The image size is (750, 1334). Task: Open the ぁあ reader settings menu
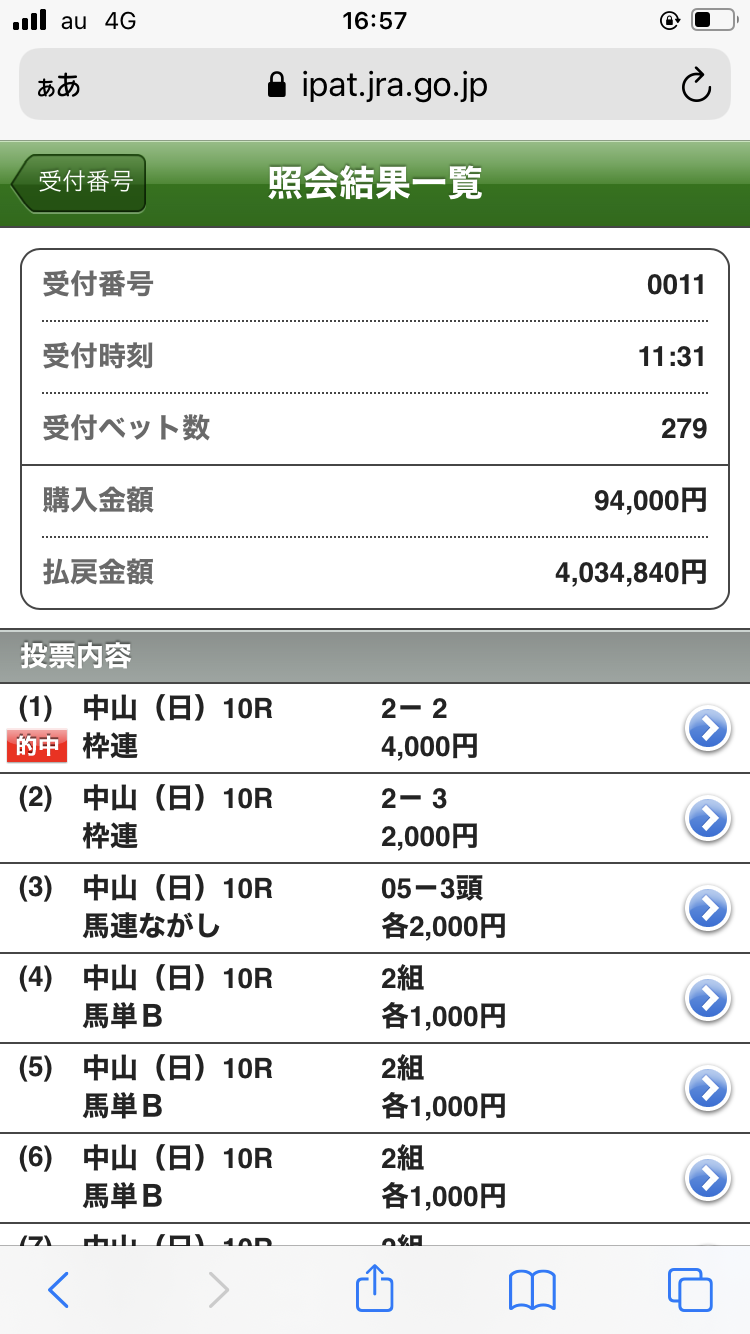pyautogui.click(x=58, y=86)
